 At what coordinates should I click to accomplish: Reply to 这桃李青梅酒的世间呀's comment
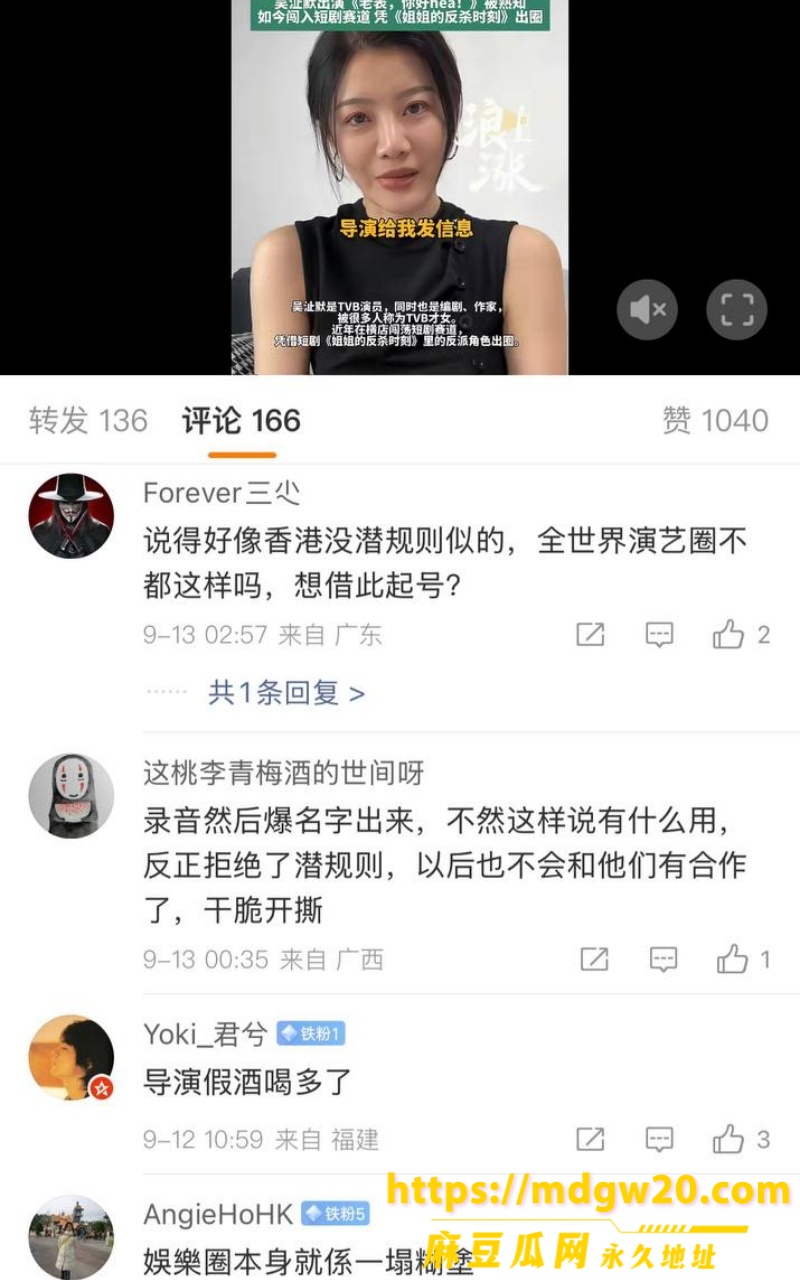[663, 960]
